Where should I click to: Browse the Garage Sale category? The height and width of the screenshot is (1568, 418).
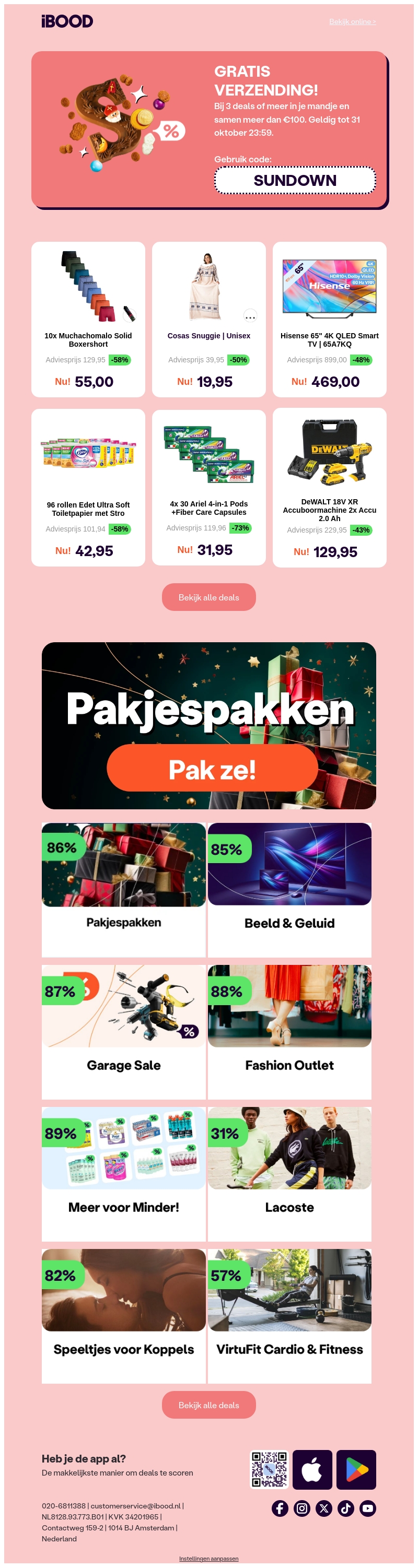124,1031
